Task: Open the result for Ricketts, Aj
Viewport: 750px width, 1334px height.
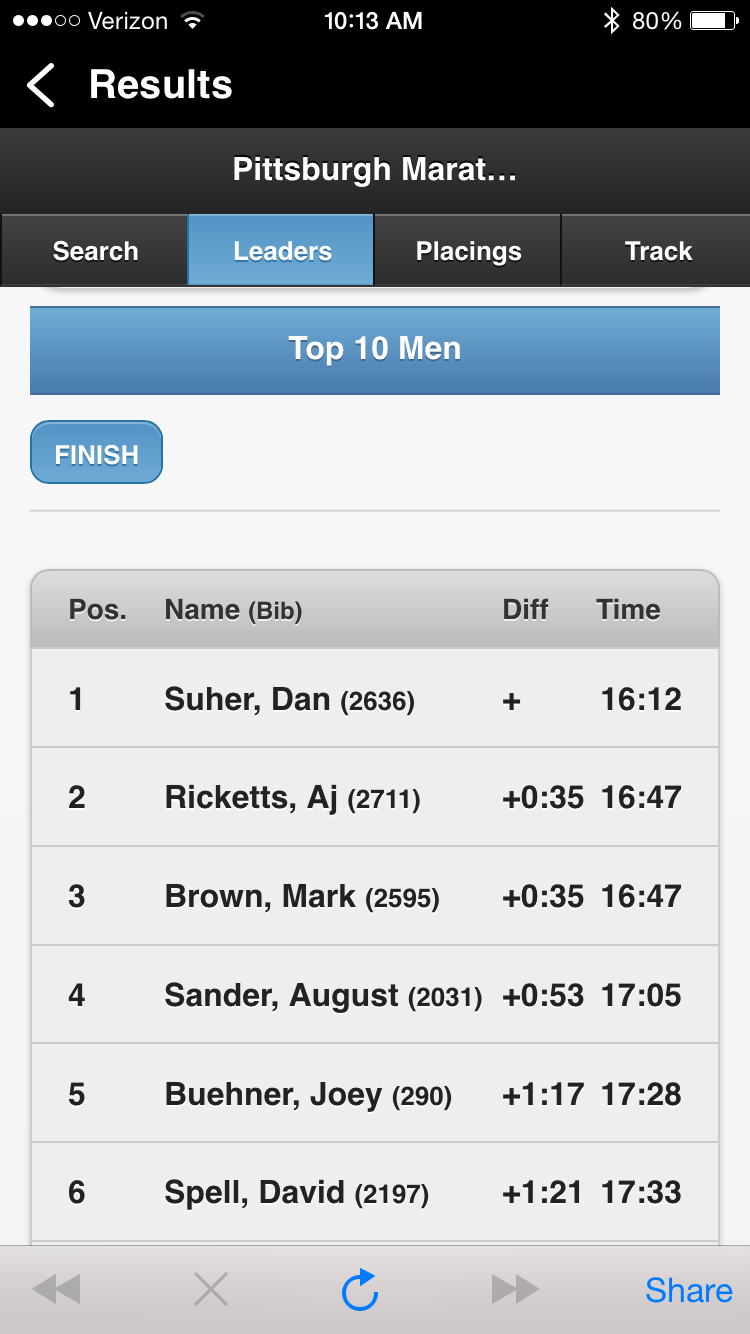Action: pyautogui.click(x=375, y=798)
